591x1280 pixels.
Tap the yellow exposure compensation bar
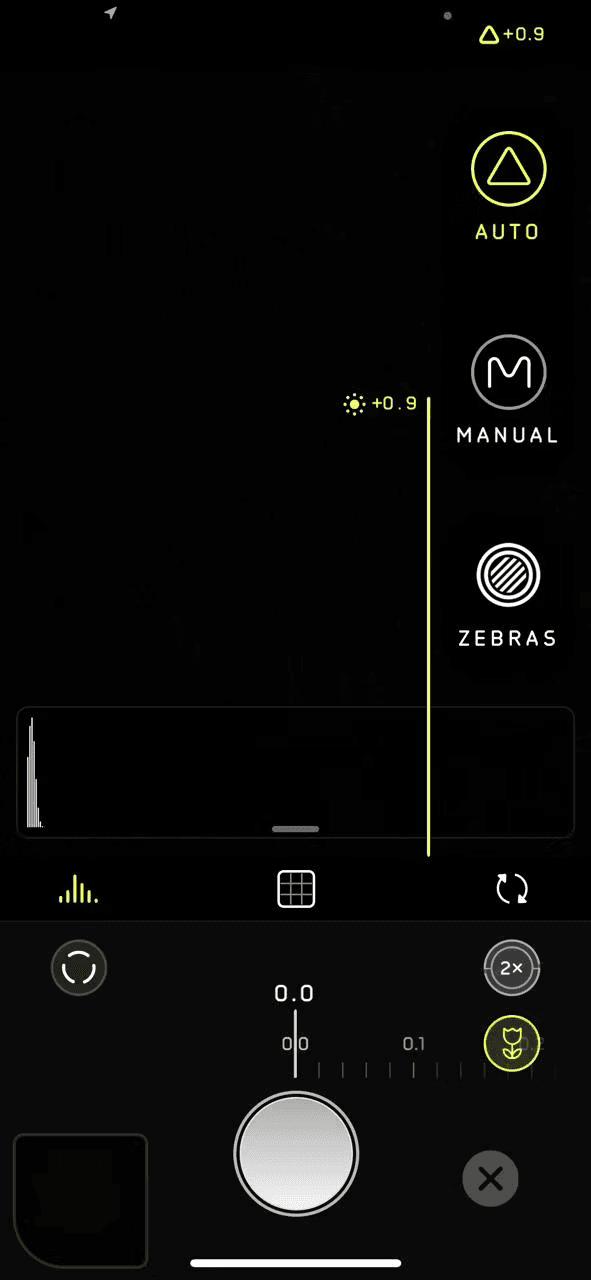[429, 627]
